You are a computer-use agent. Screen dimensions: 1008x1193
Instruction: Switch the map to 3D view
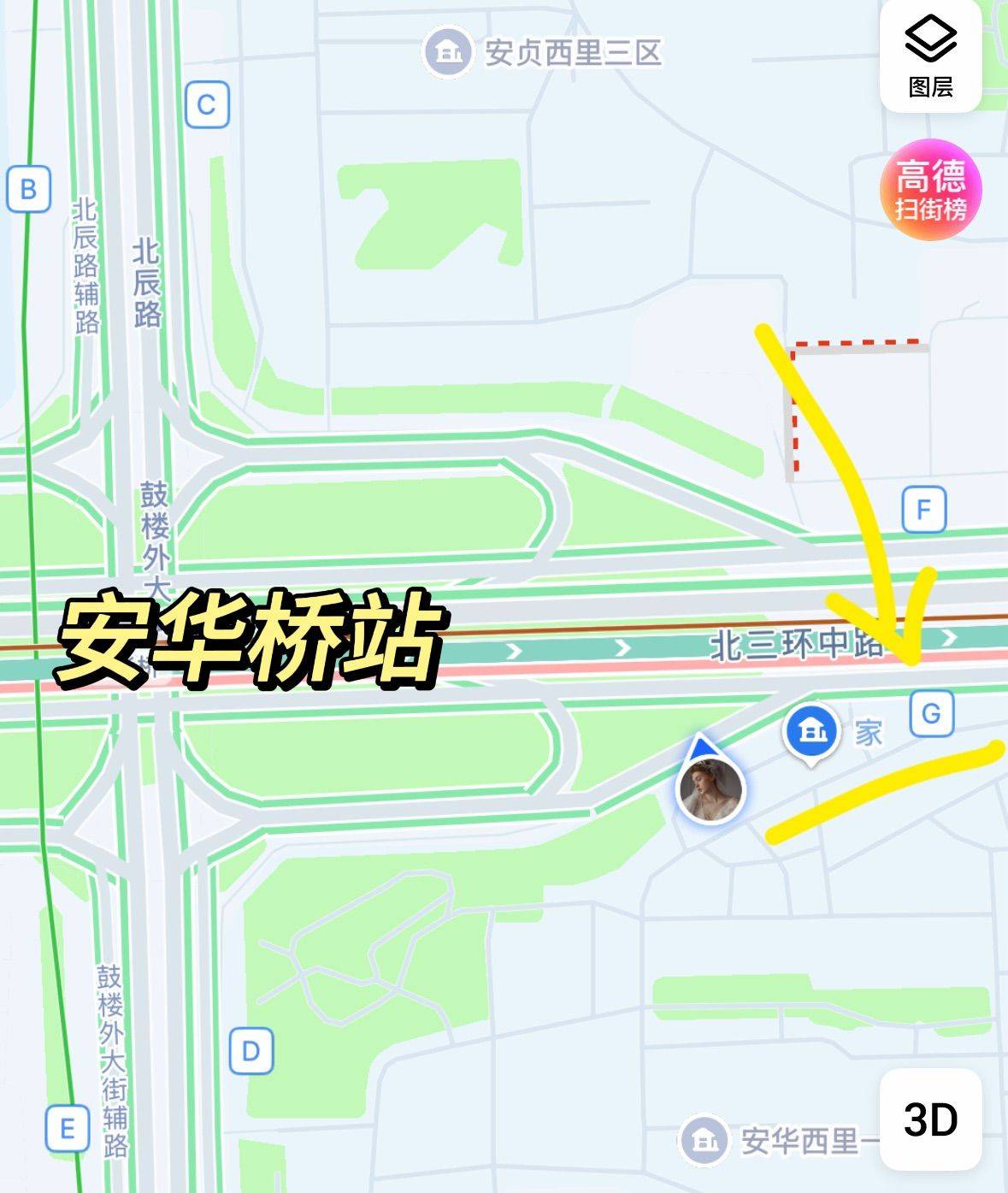pos(930,1119)
